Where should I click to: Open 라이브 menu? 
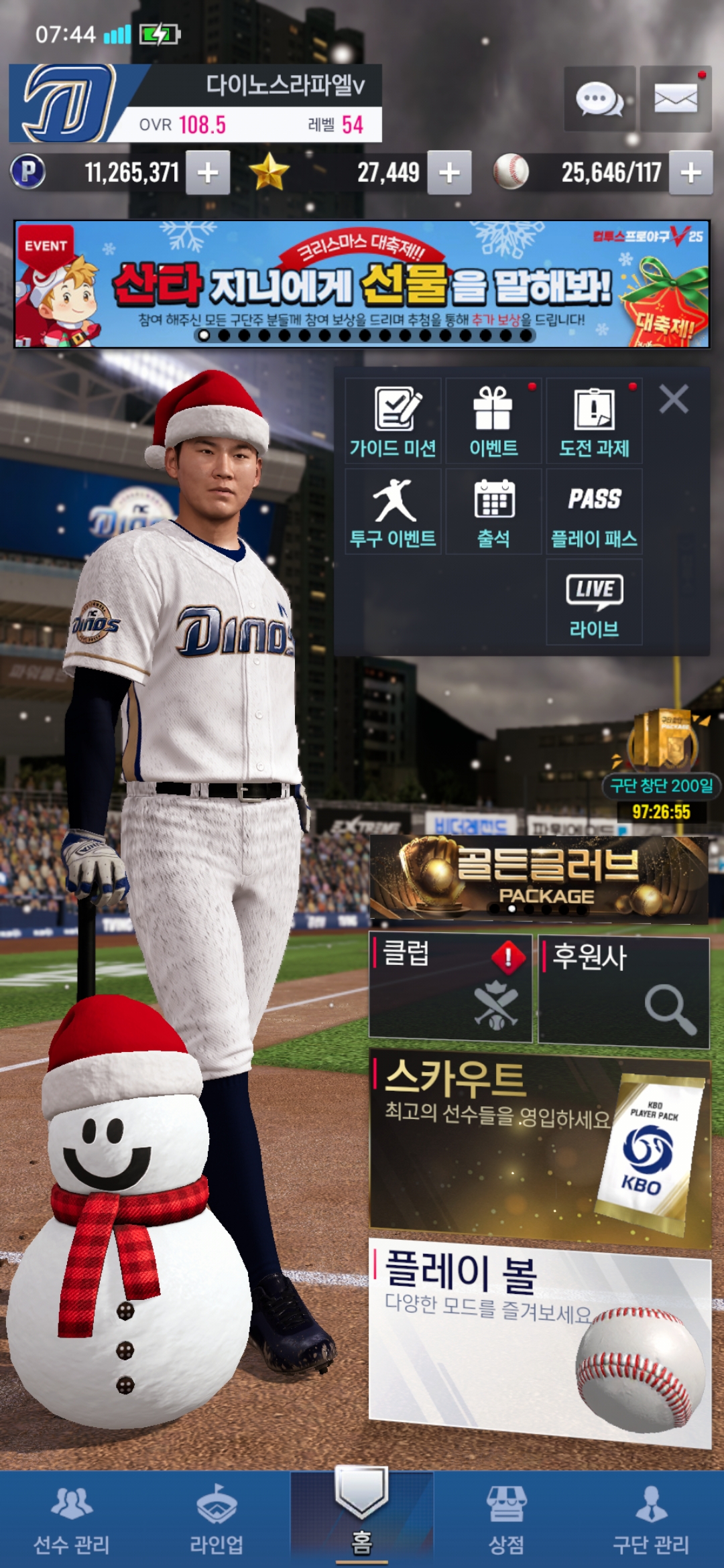594,602
